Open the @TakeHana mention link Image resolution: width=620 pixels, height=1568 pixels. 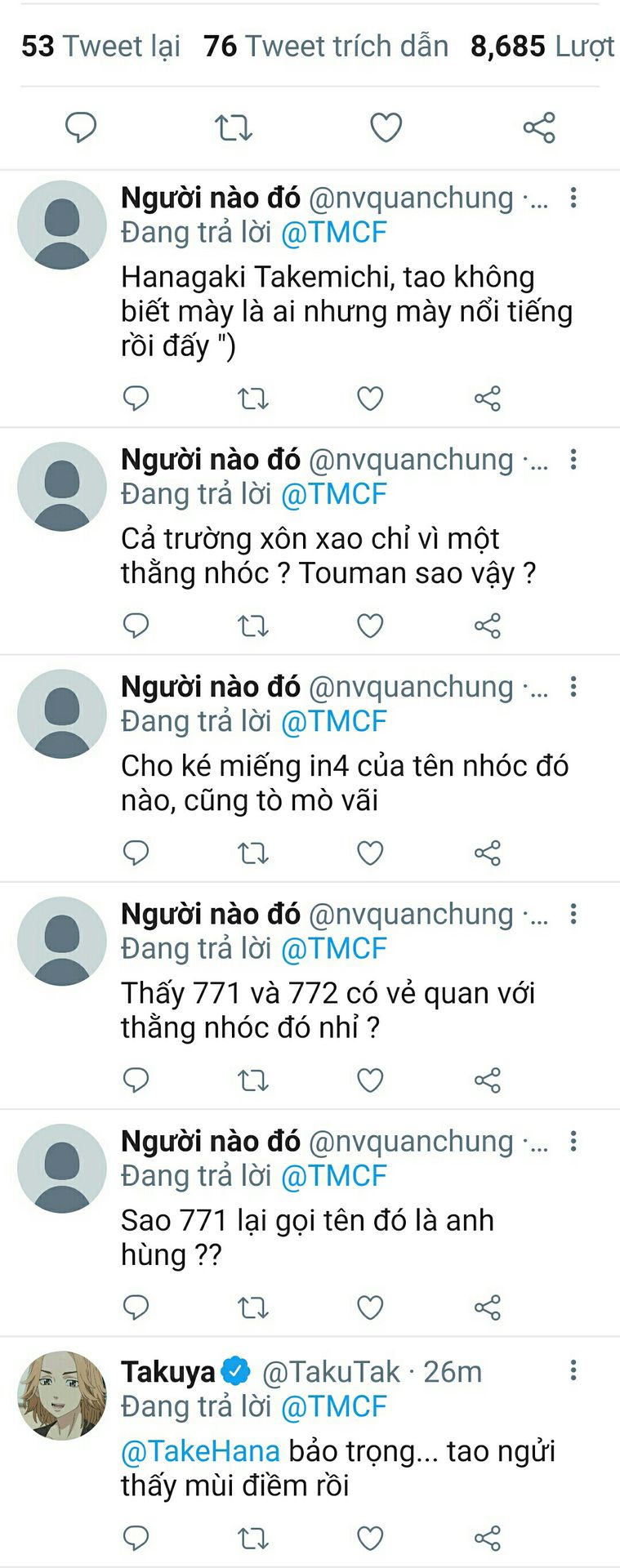tap(200, 1451)
